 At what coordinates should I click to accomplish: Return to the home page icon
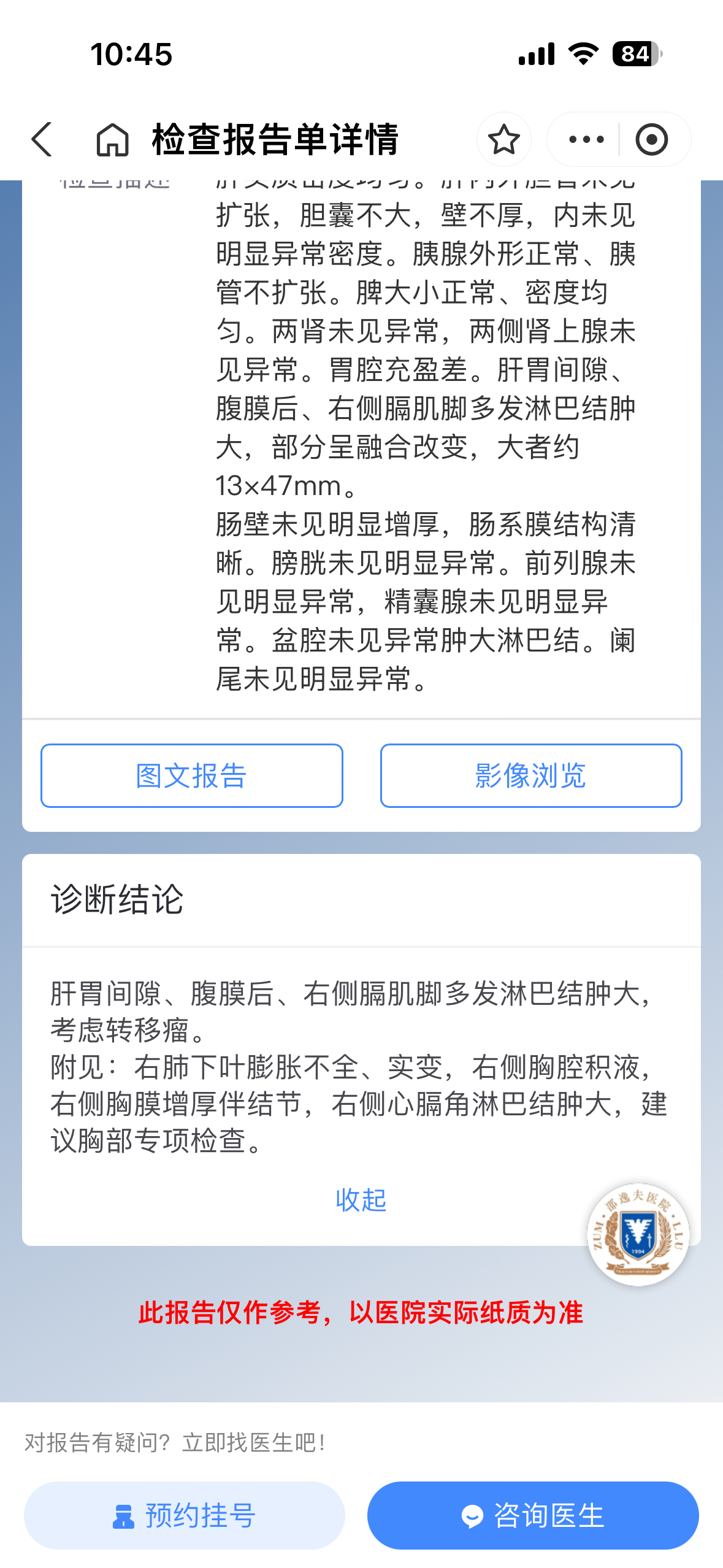[113, 139]
